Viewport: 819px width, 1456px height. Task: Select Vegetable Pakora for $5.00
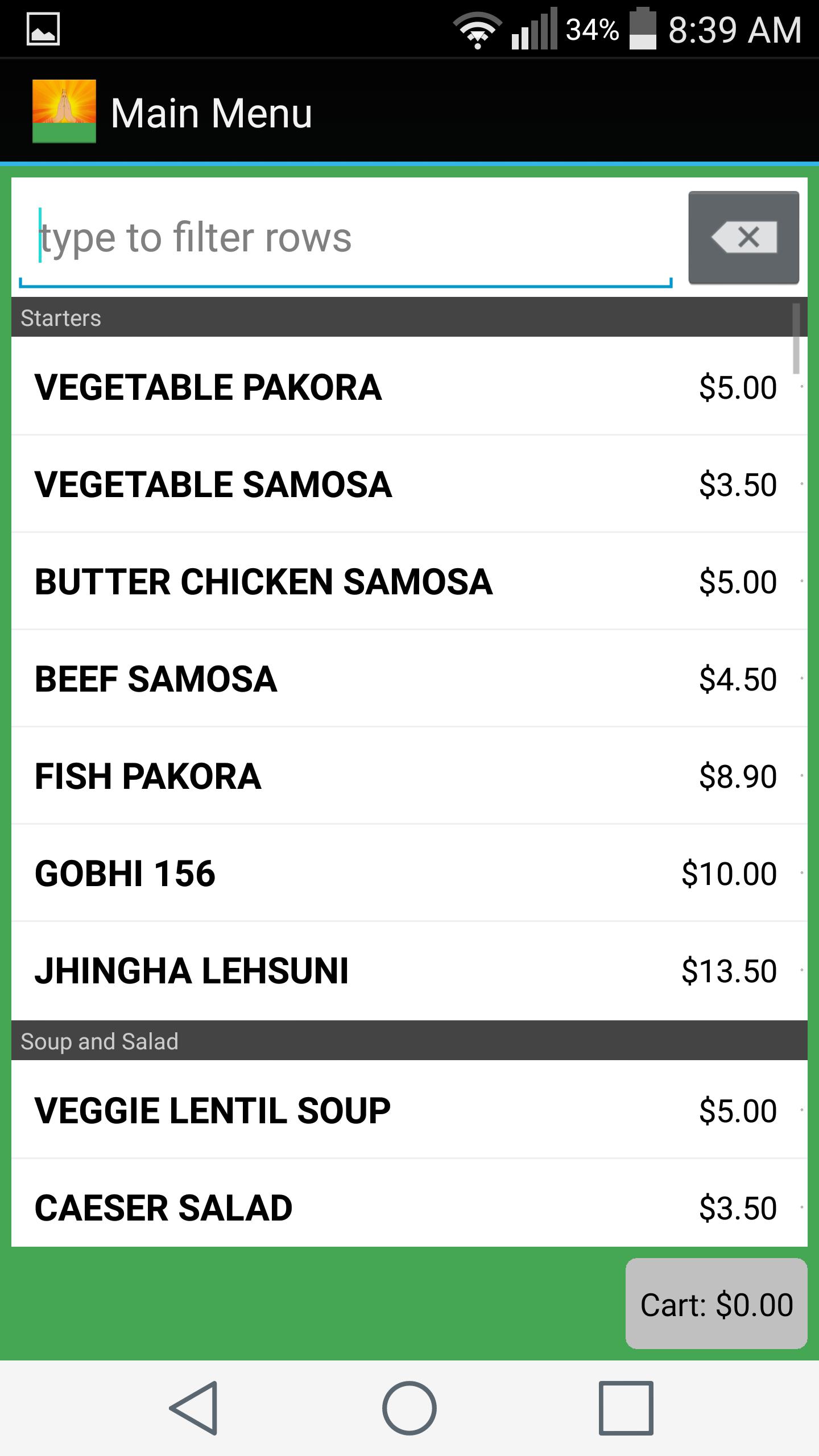coord(409,386)
